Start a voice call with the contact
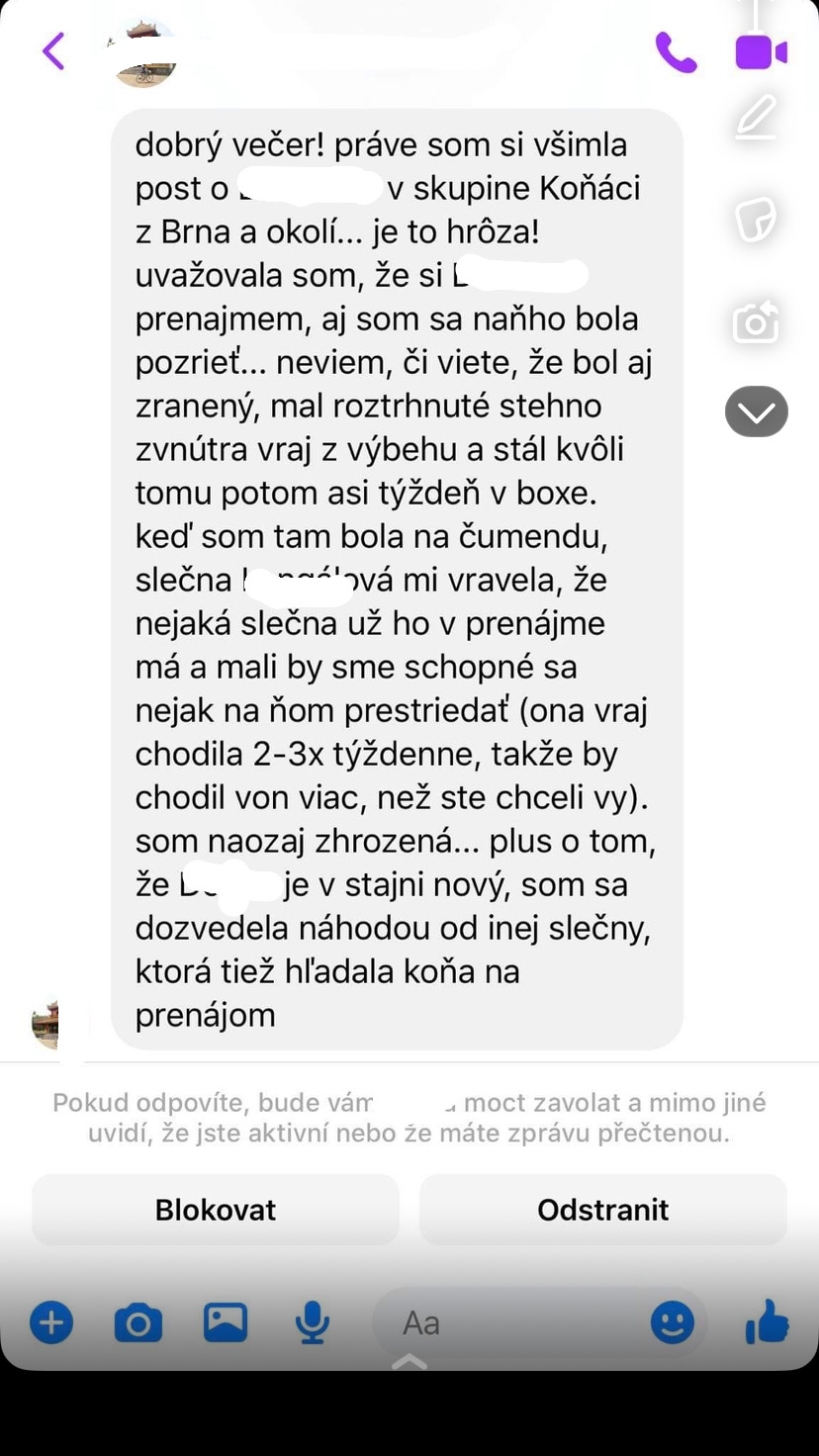819x1456 pixels. (x=677, y=51)
